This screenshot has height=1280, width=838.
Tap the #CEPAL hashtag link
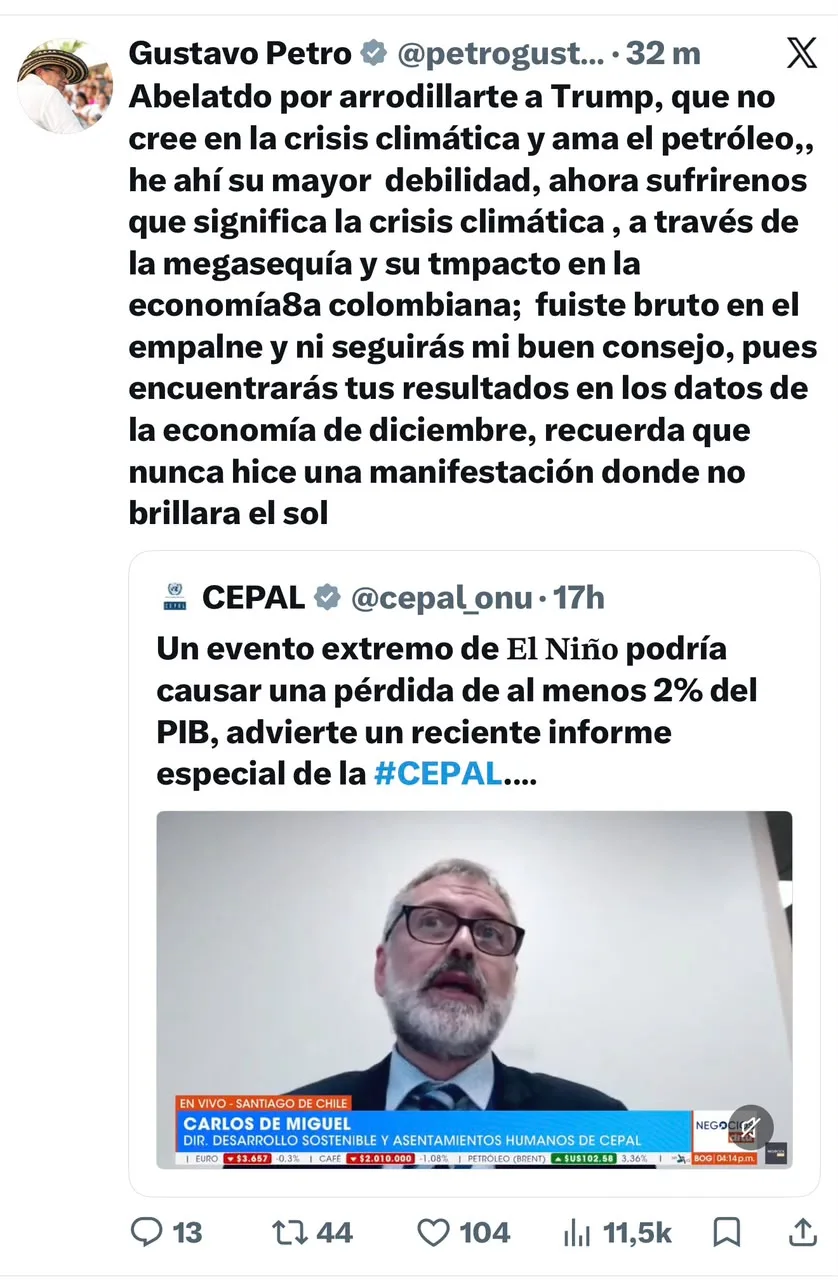tap(437, 775)
